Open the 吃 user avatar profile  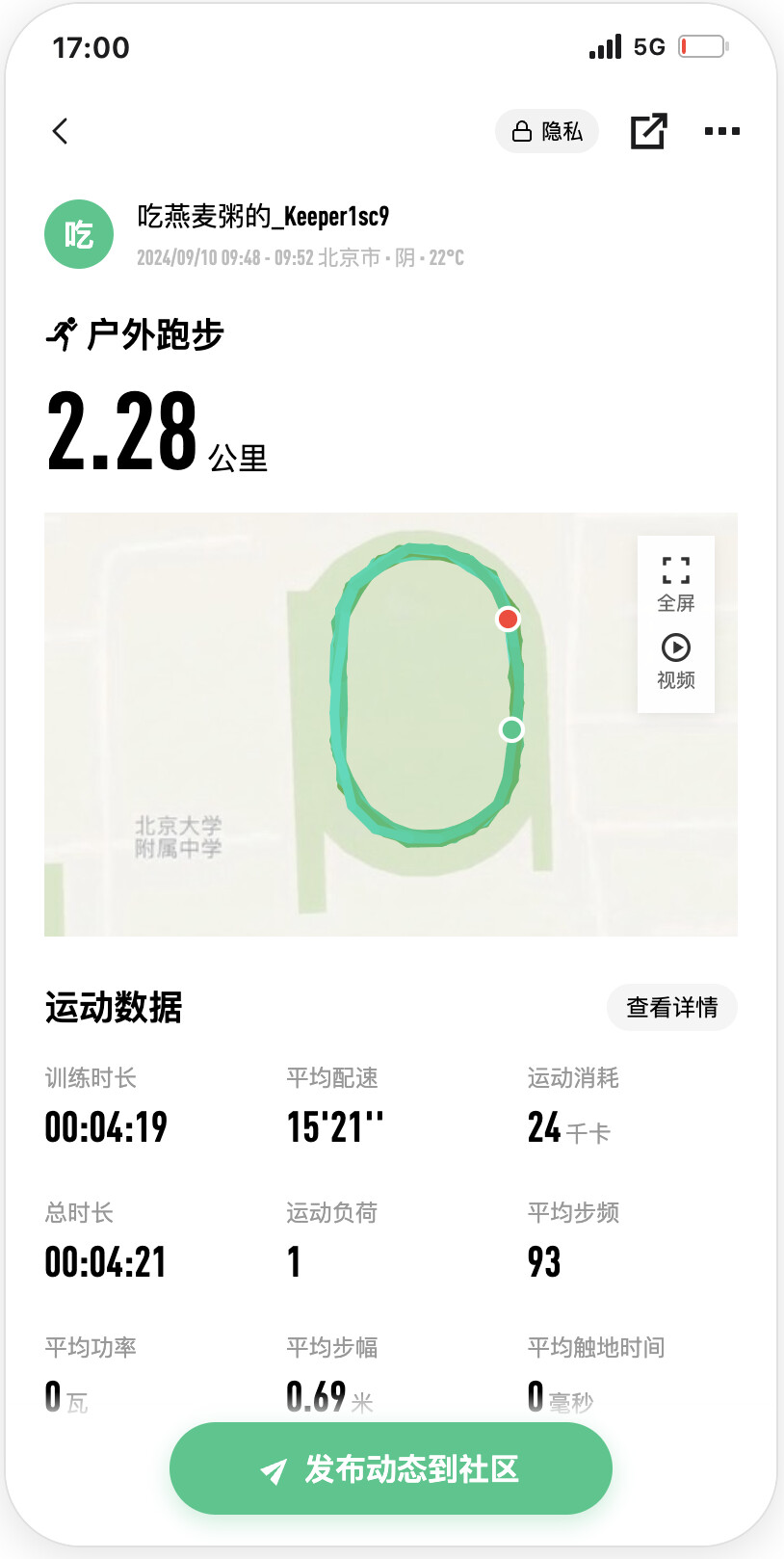click(79, 234)
